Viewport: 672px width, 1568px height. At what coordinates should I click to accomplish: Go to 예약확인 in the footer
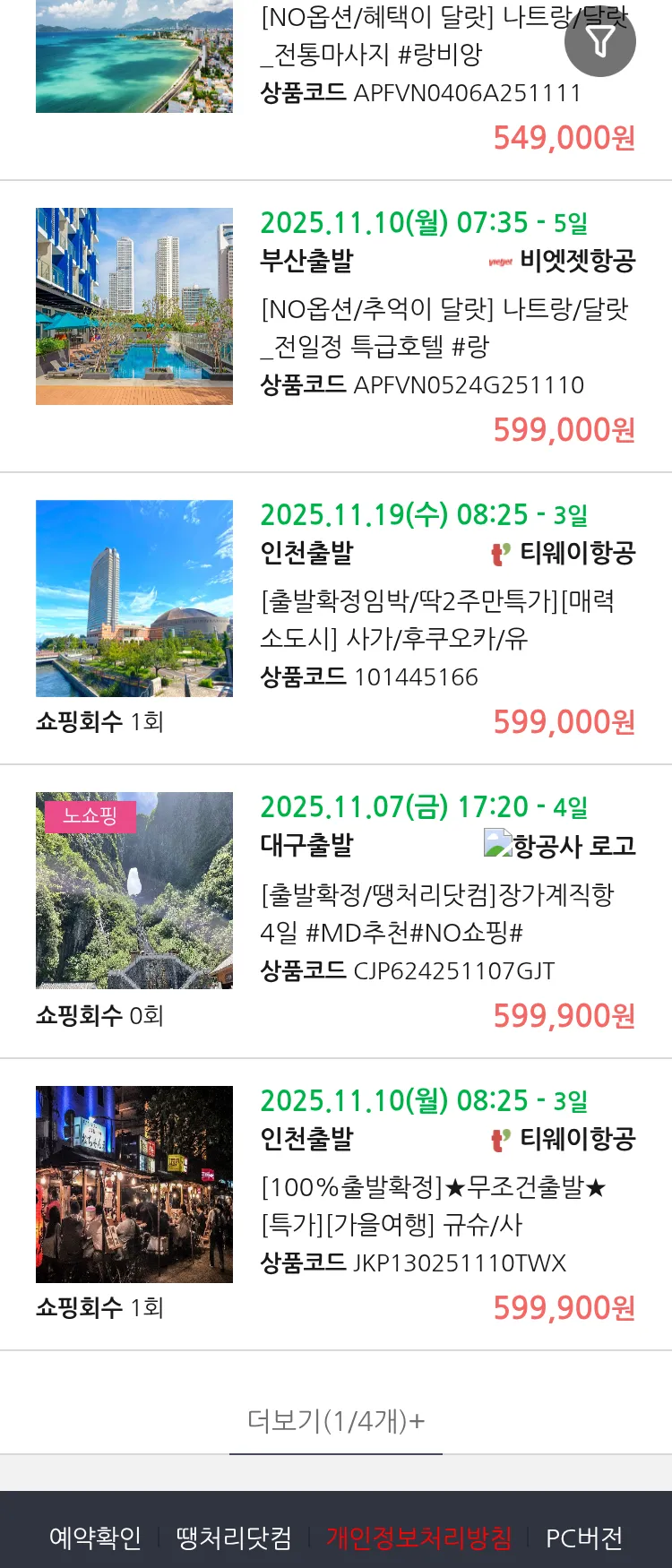pyautogui.click(x=95, y=1538)
